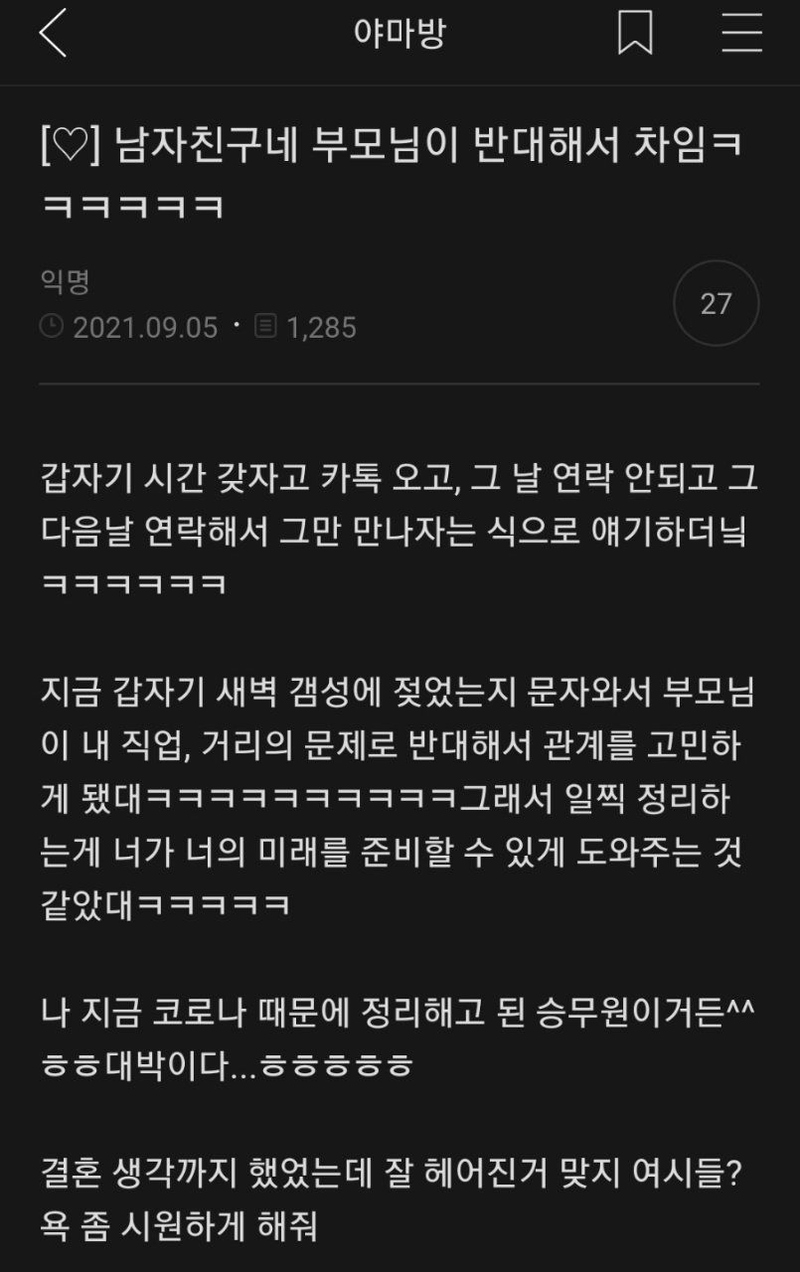Bookmark this post

635,34
